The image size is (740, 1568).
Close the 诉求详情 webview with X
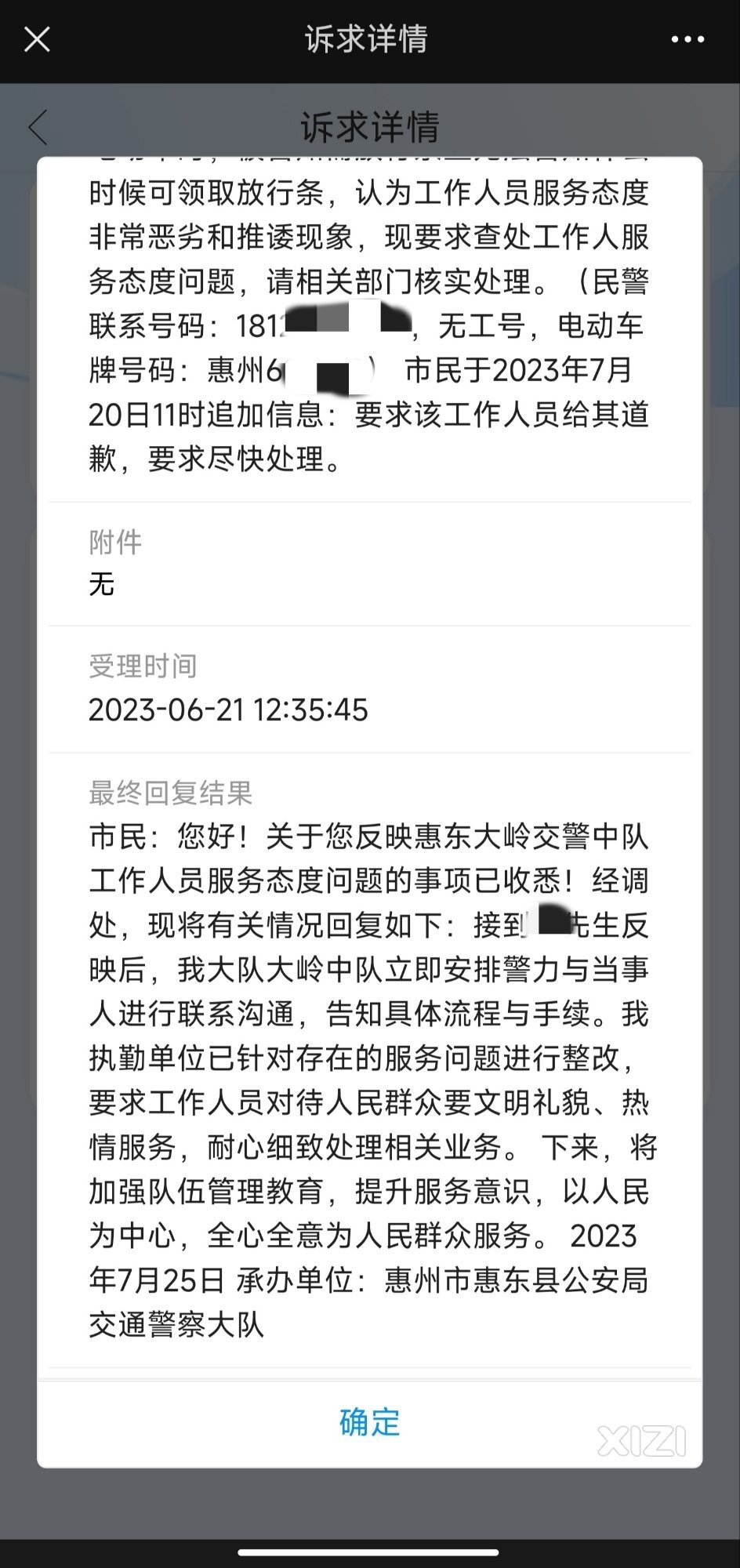(37, 38)
